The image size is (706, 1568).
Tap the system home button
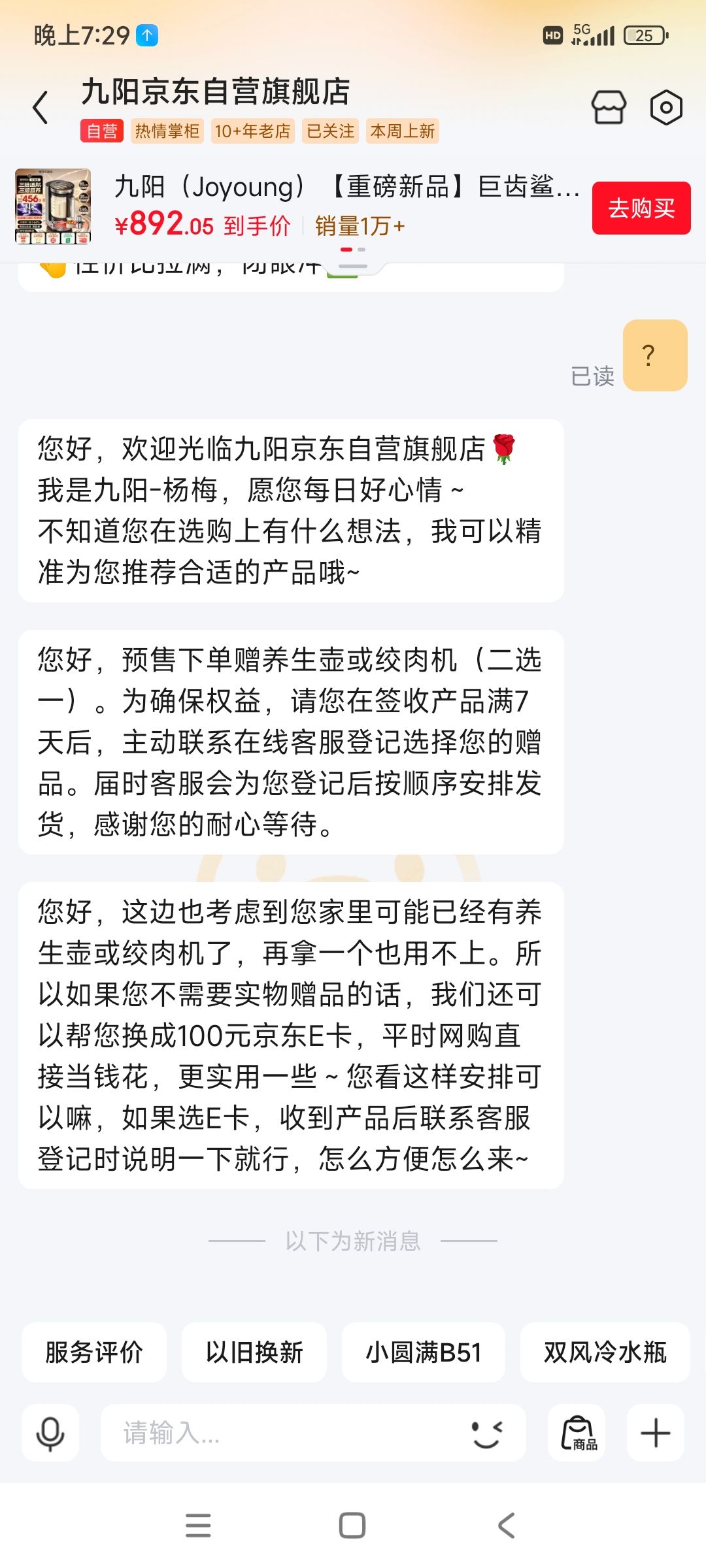click(x=352, y=1526)
